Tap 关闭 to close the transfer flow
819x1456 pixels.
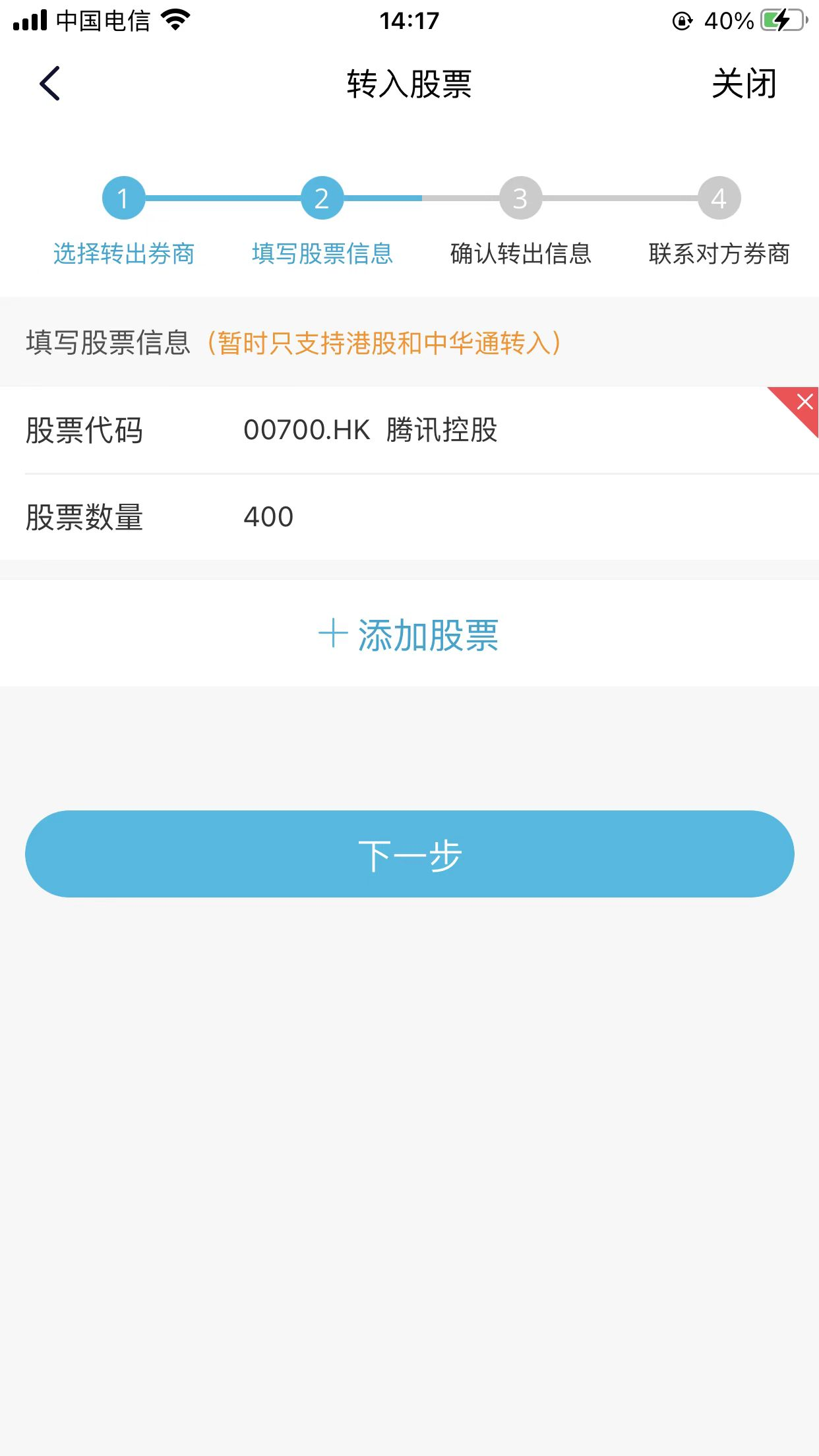(744, 84)
